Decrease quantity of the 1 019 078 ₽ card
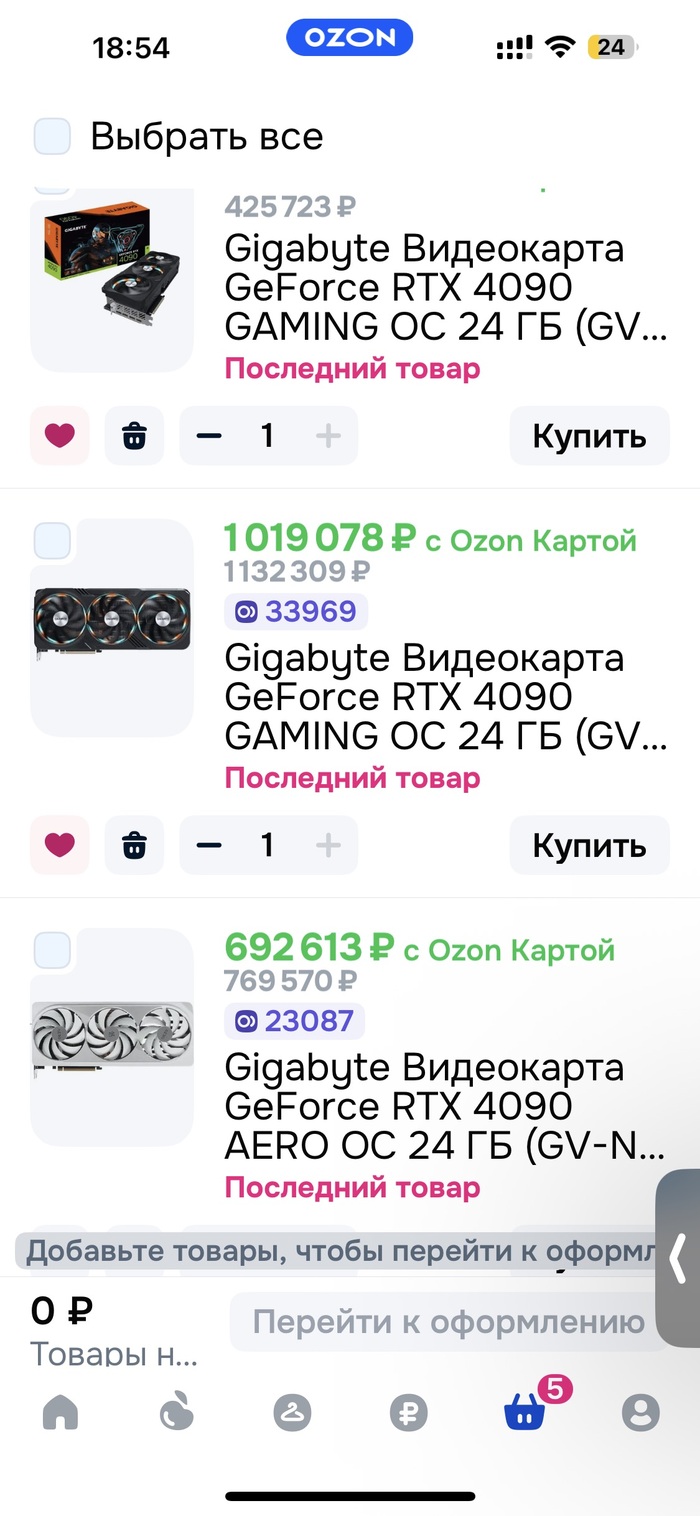 point(209,846)
